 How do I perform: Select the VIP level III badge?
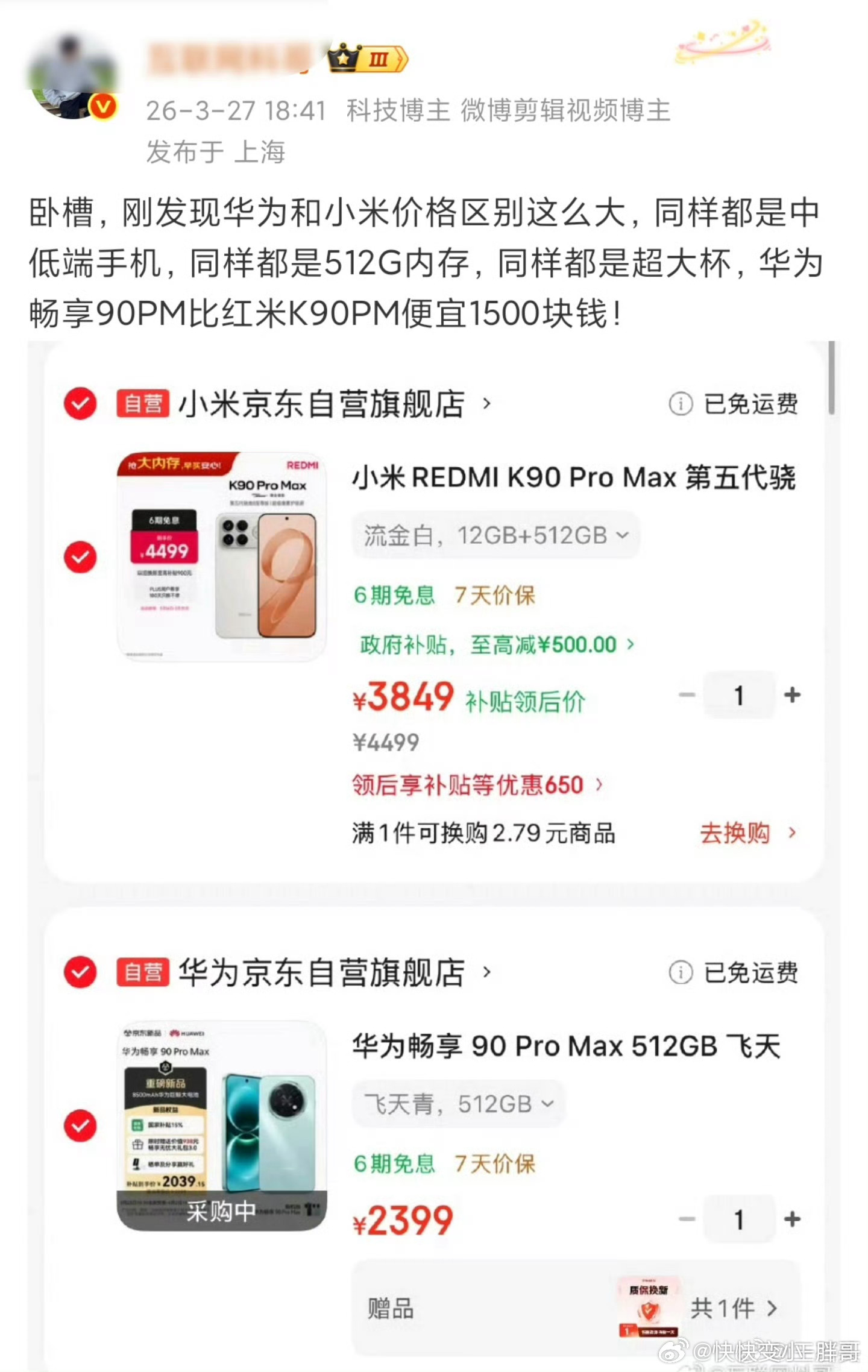tap(366, 58)
